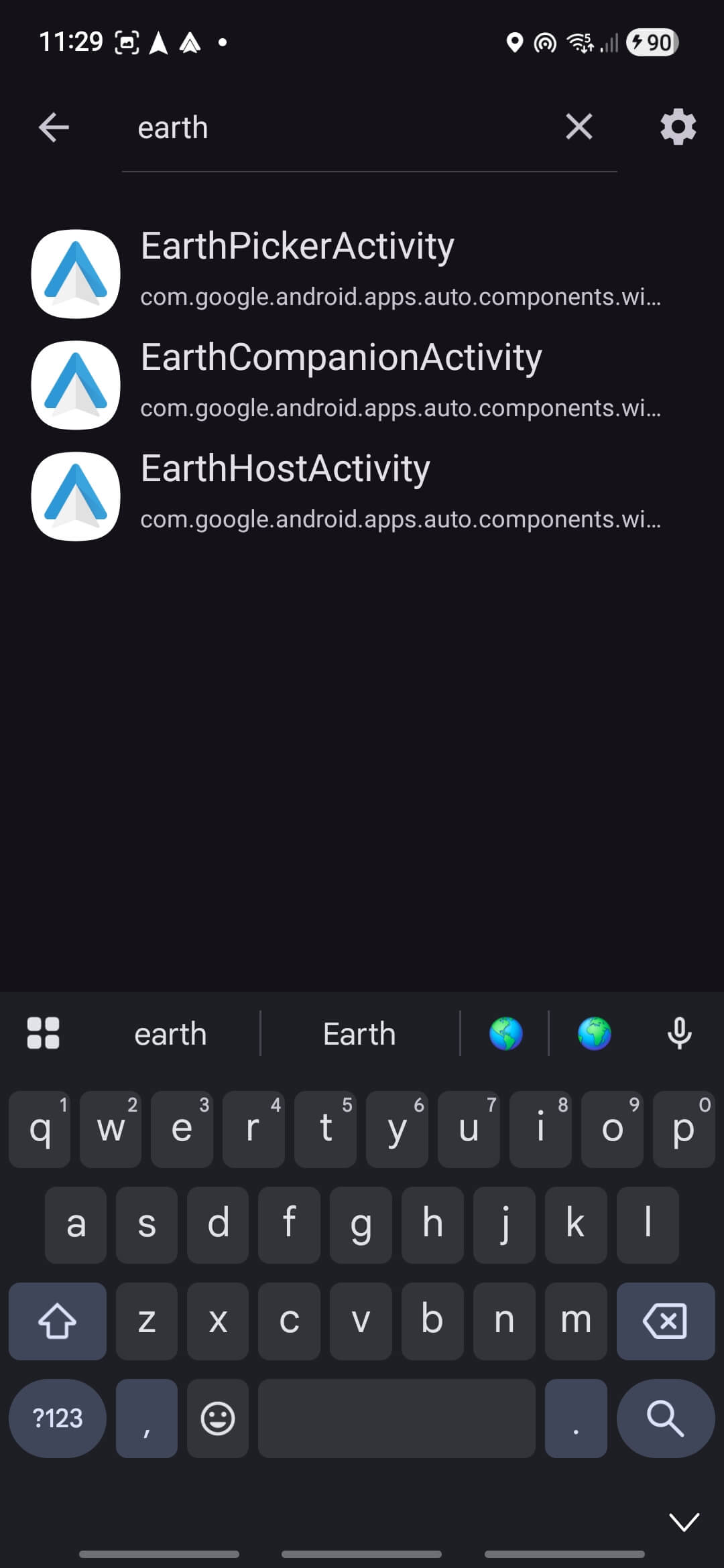Open EarthHostActivity from the results

[285, 468]
